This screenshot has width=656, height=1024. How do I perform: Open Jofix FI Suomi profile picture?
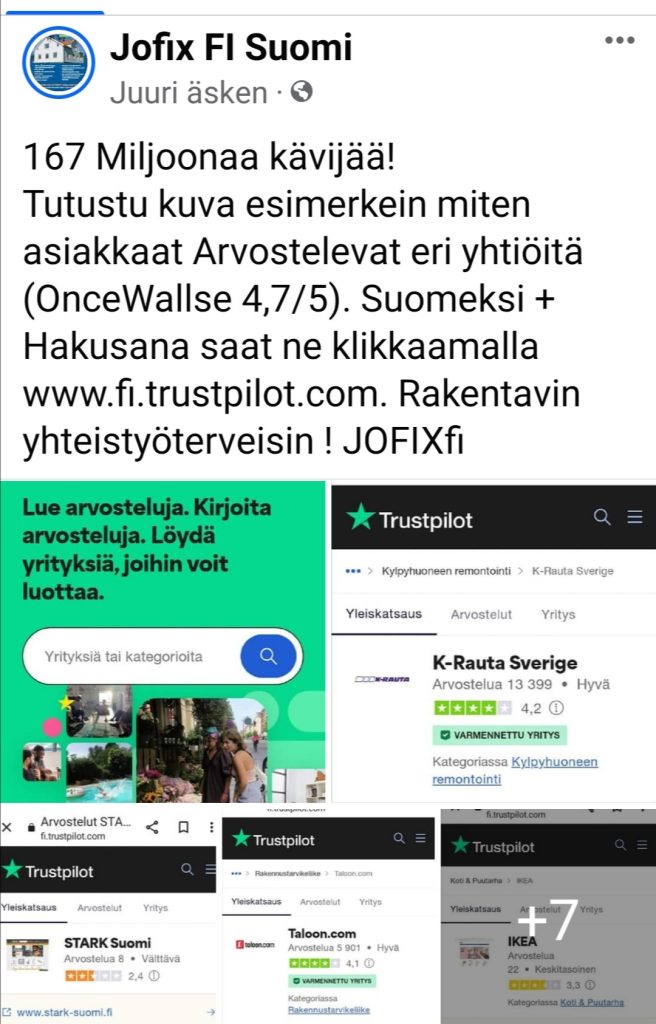point(58,62)
